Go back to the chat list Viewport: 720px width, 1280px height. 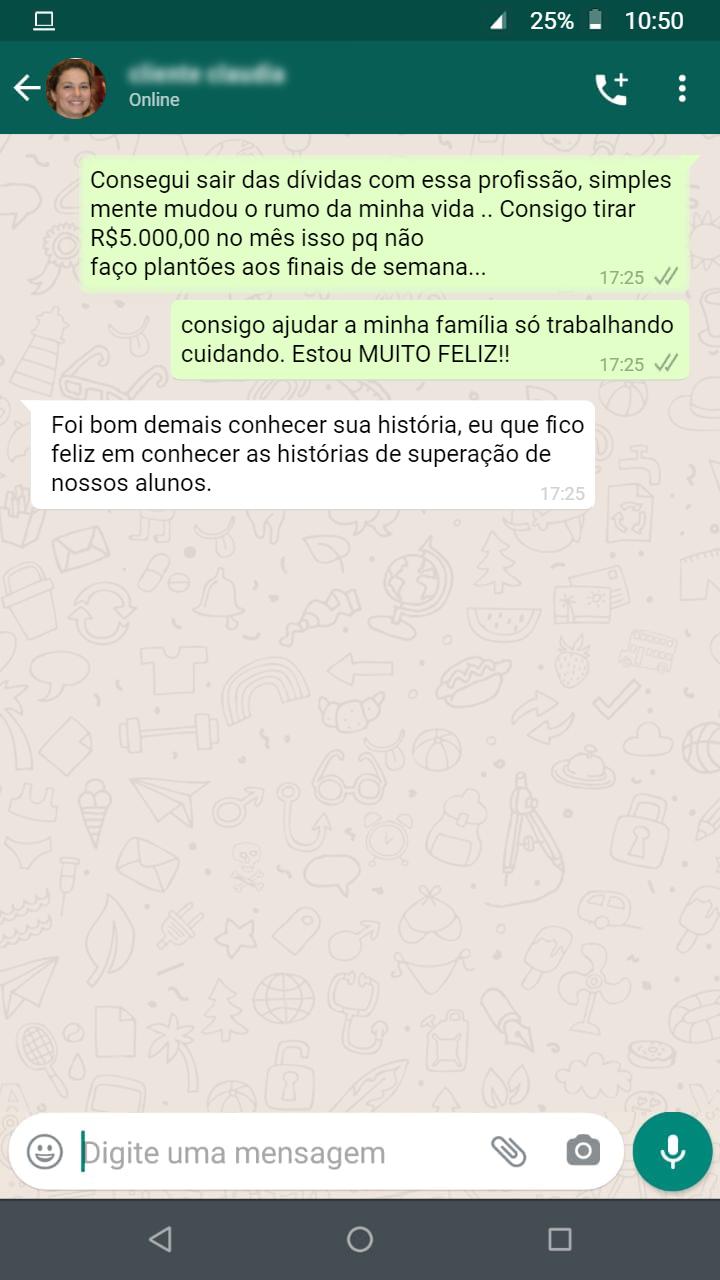(x=26, y=88)
